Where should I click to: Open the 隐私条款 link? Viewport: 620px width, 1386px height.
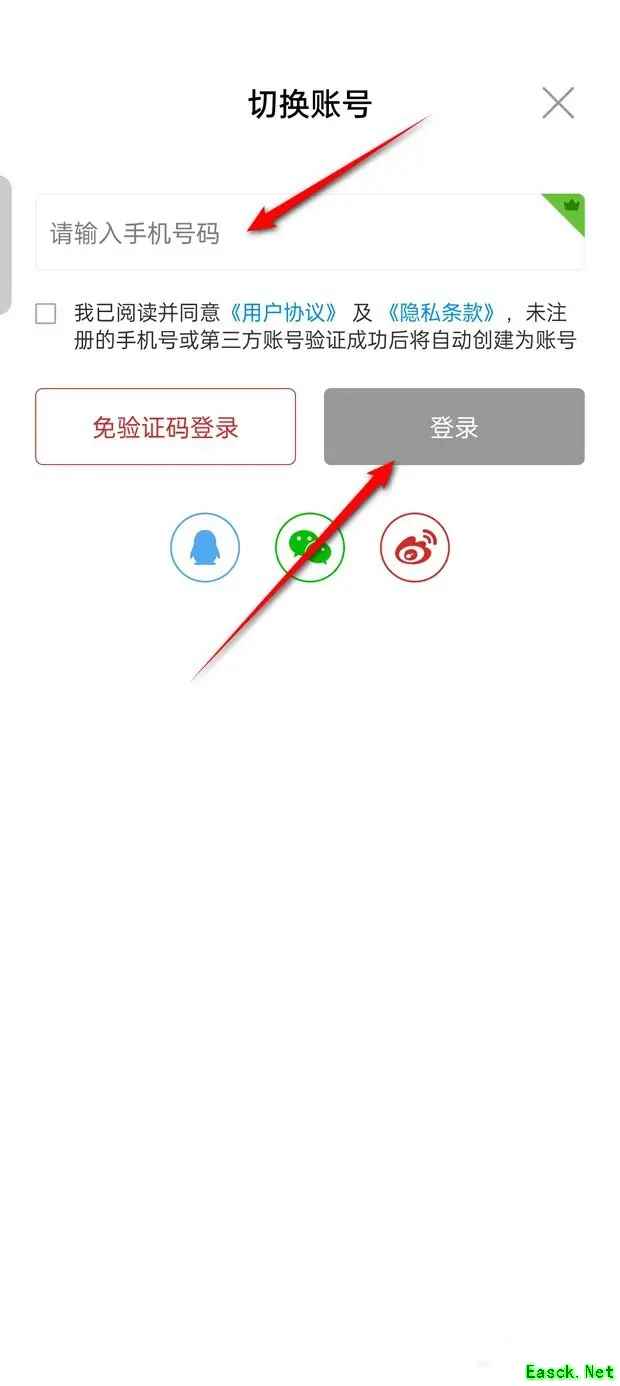[x=440, y=313]
